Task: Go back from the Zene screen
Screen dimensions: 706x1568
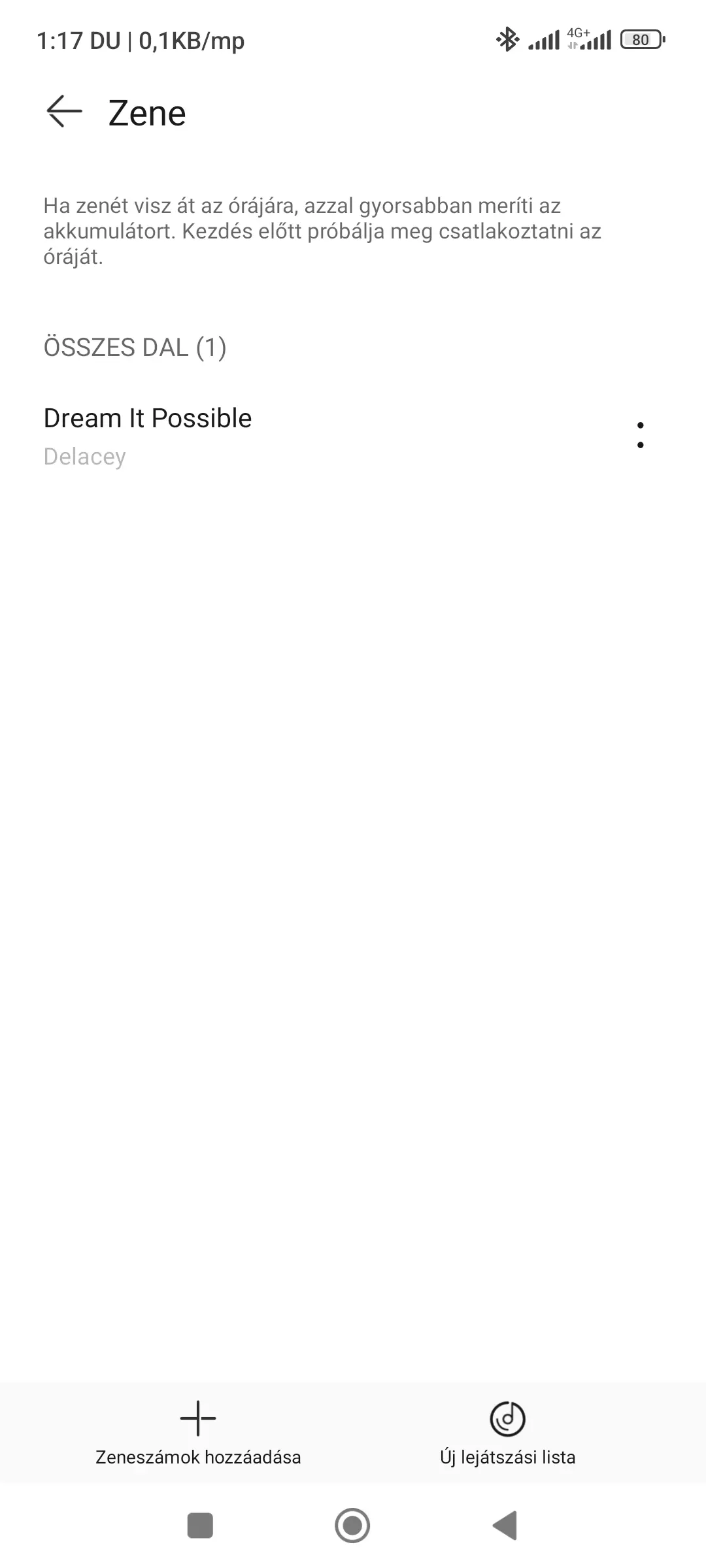Action: [x=64, y=112]
